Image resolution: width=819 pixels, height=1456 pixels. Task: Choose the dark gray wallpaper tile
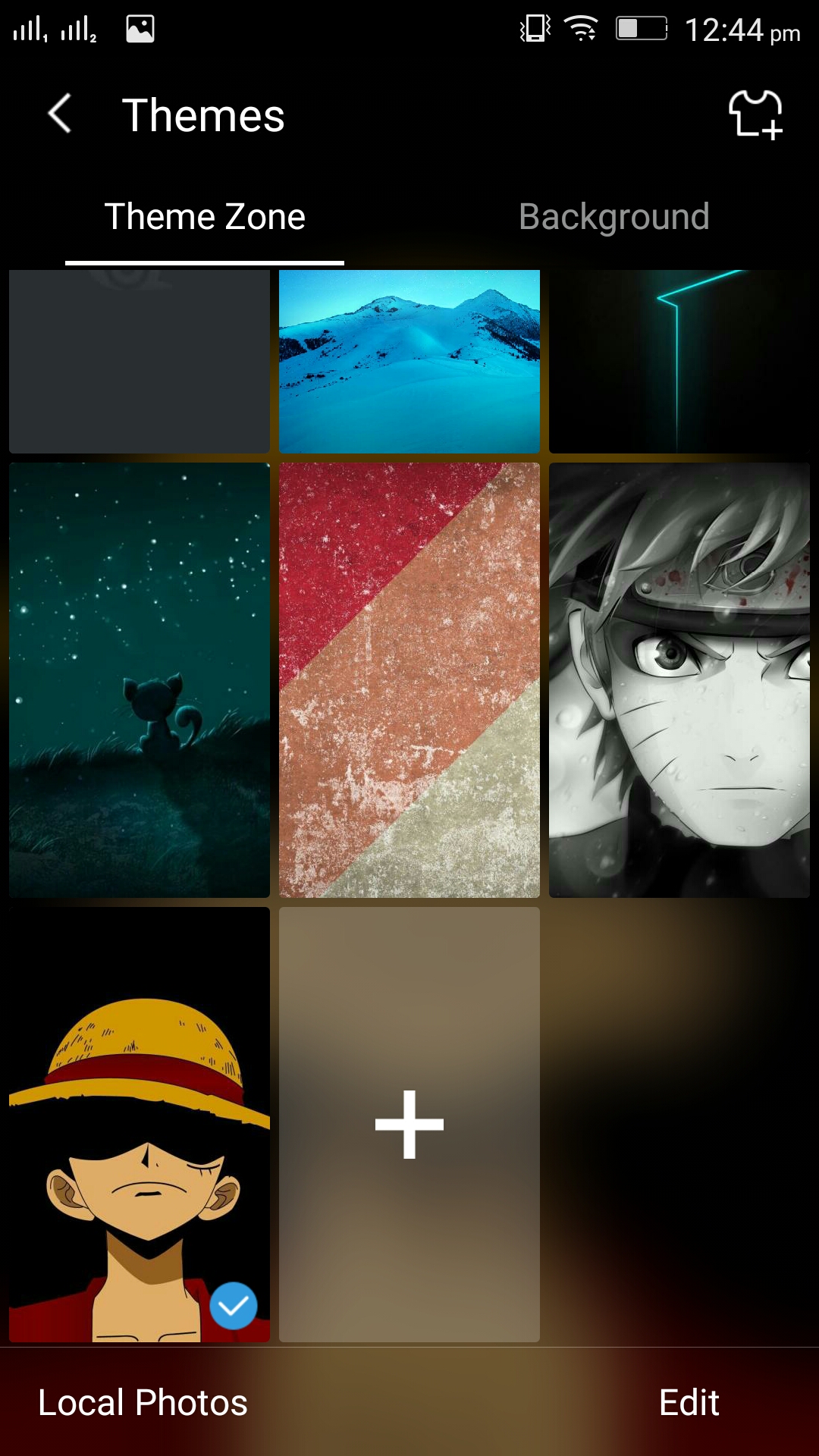140,362
